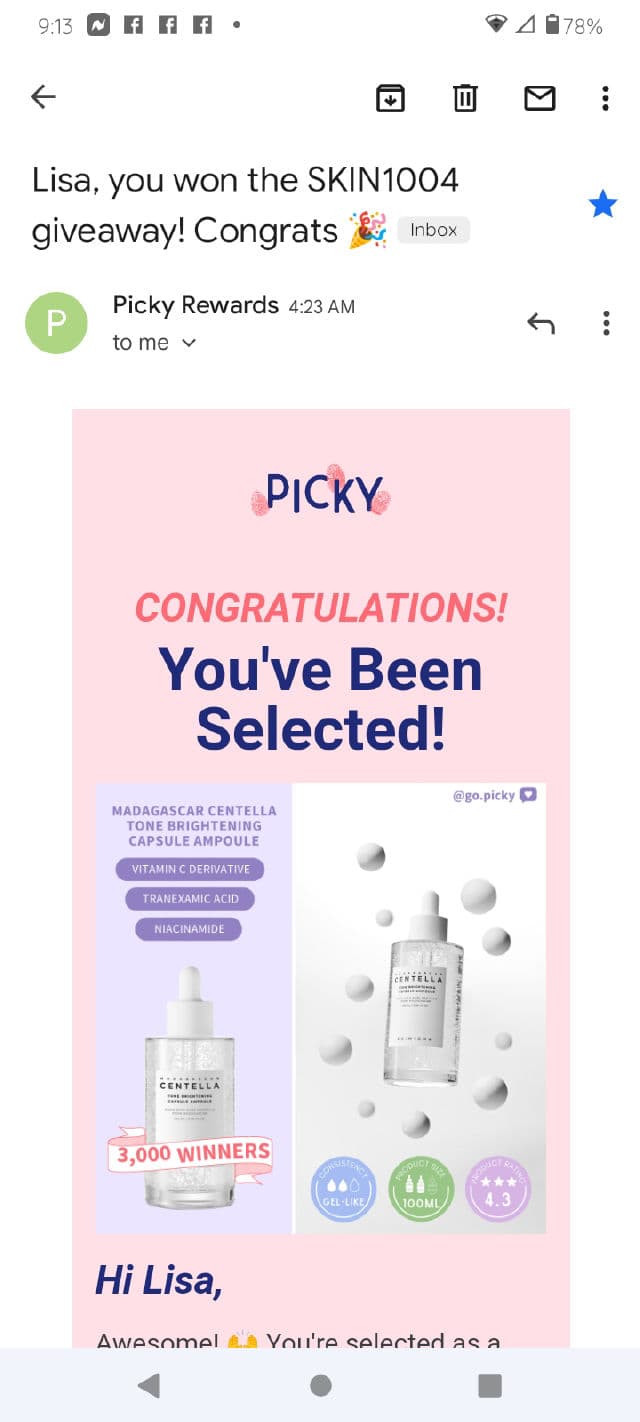Tap the system back button
The image size is (640, 1422).
(x=149, y=1385)
